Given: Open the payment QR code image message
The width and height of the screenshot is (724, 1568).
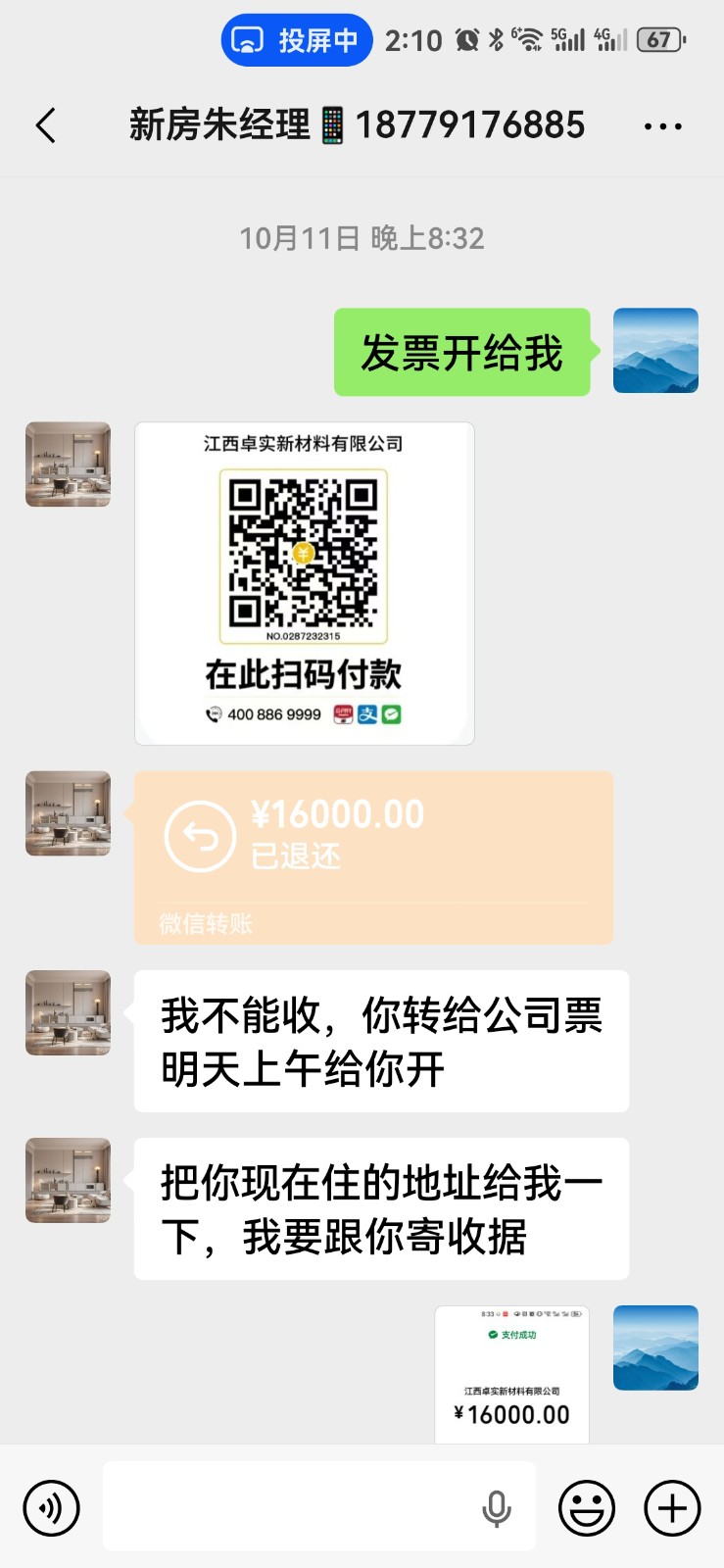Looking at the screenshot, I should click(x=304, y=583).
